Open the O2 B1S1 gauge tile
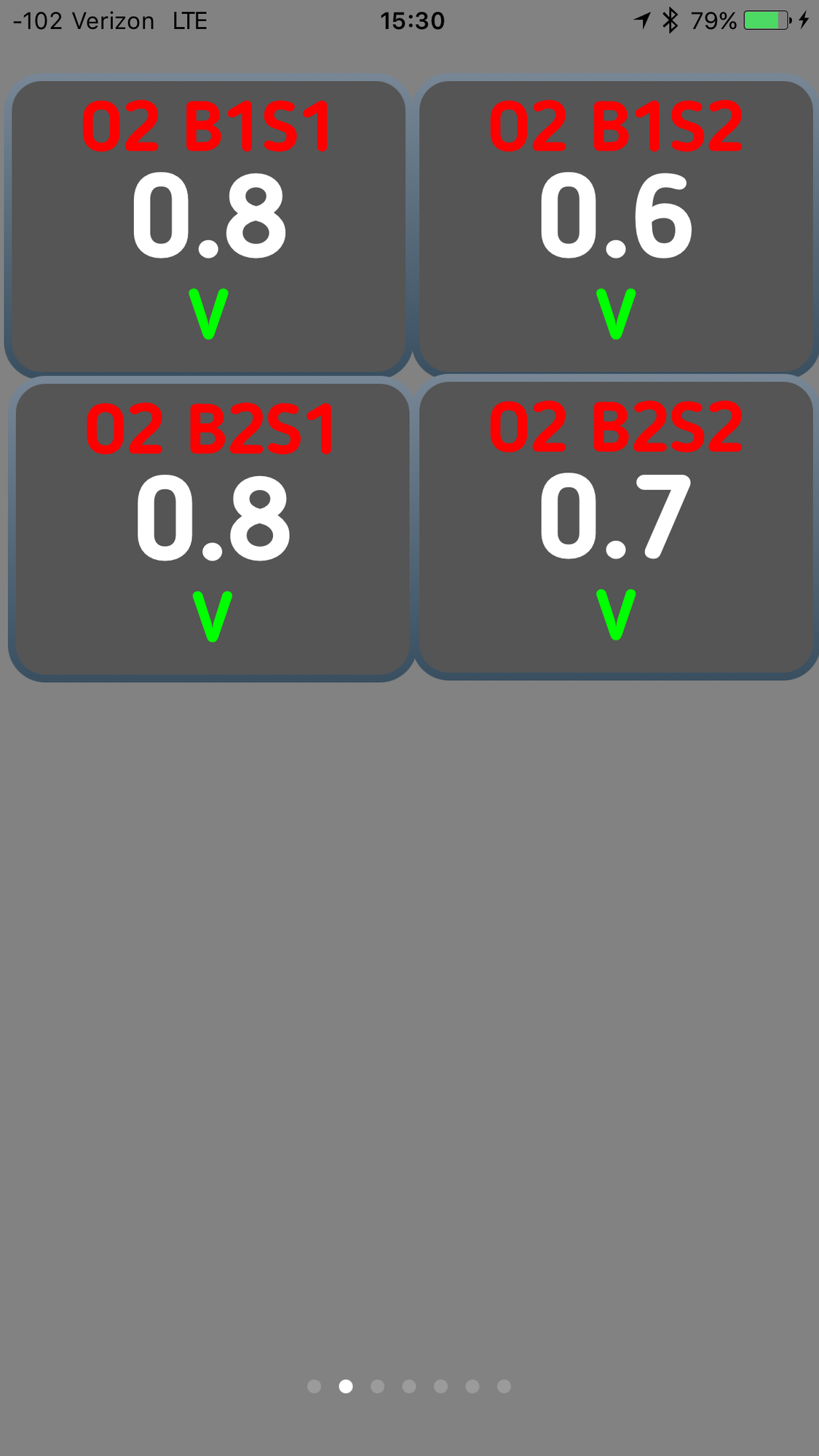 click(208, 226)
